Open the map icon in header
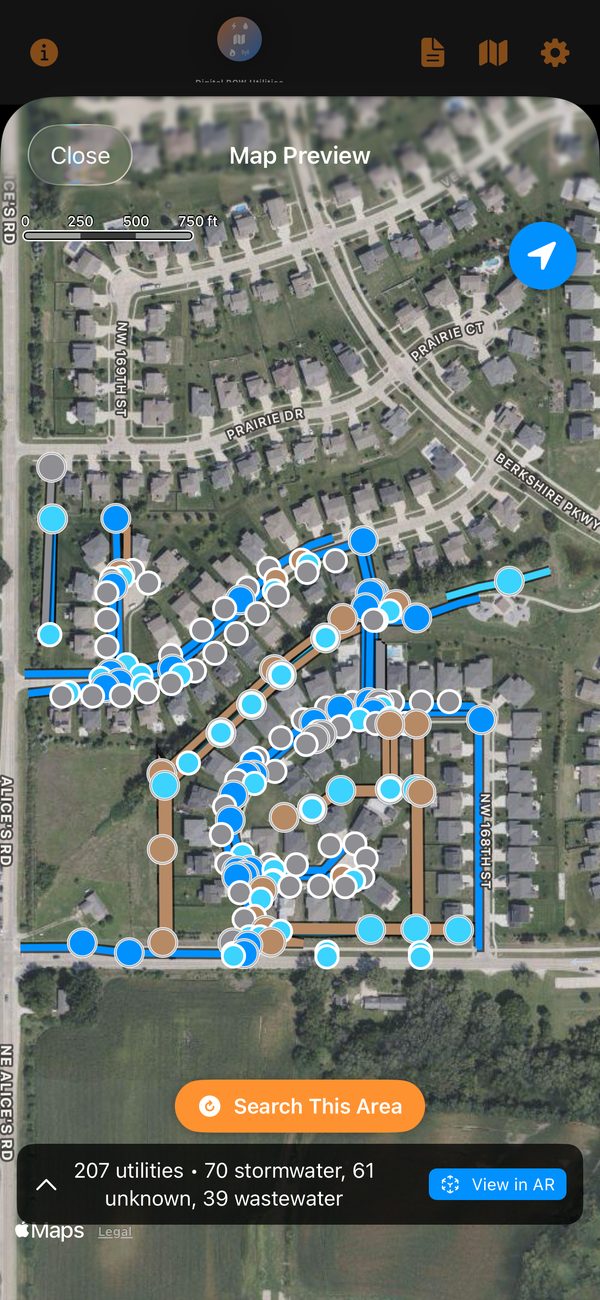 (x=493, y=52)
